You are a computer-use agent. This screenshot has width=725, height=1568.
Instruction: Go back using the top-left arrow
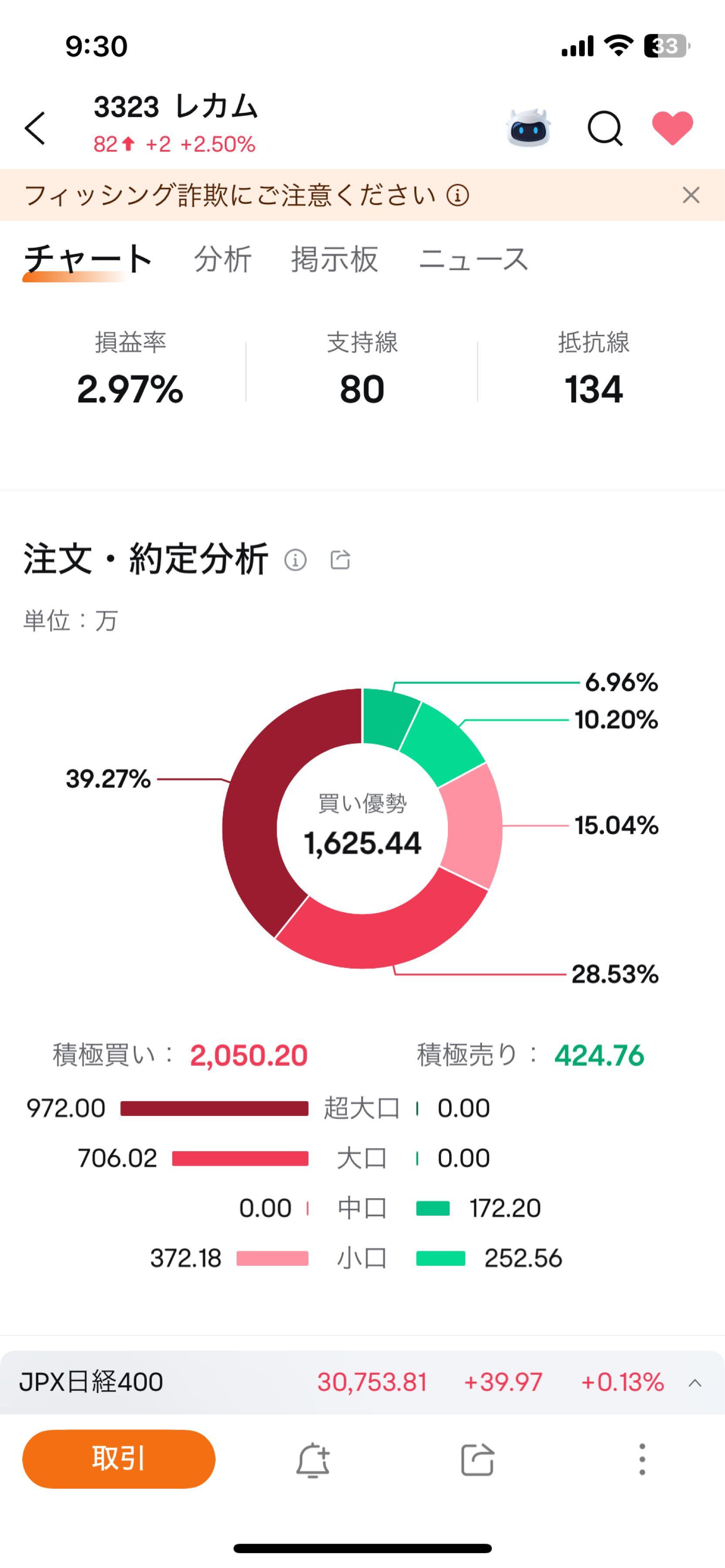click(35, 128)
